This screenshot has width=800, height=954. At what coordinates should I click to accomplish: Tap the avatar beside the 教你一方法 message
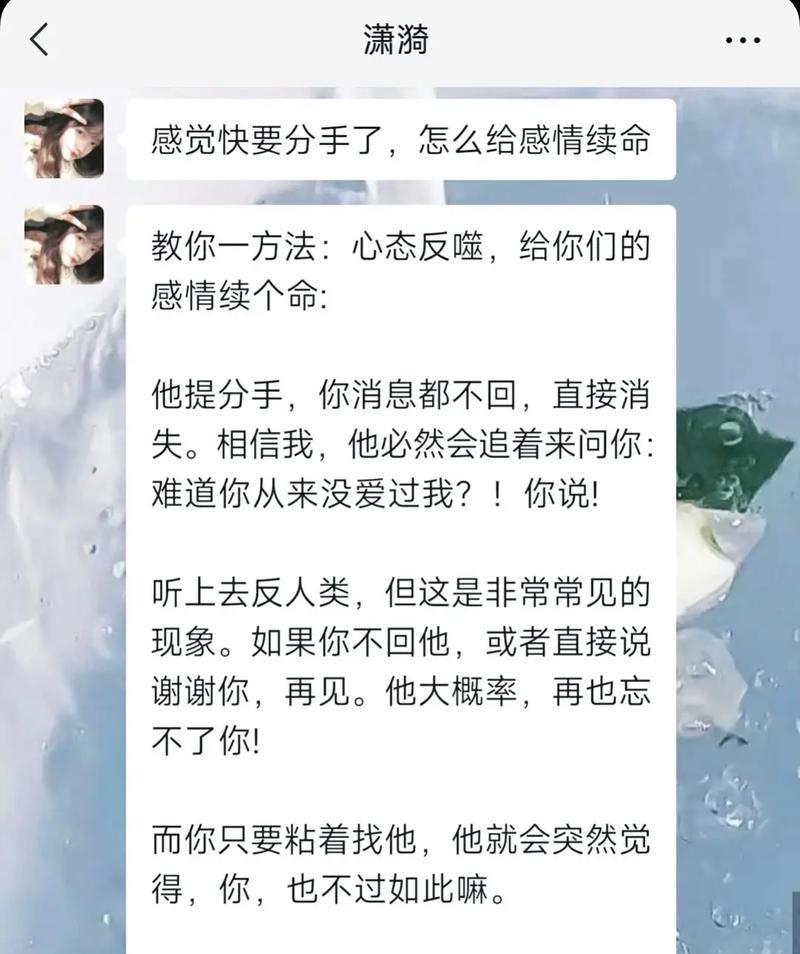pyautogui.click(x=64, y=245)
